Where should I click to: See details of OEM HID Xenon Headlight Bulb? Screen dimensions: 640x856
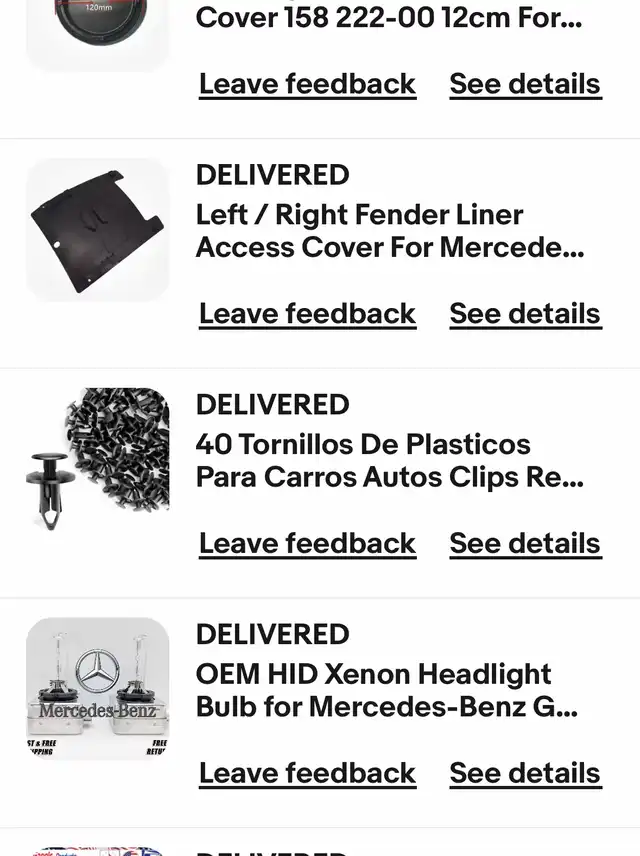(525, 774)
